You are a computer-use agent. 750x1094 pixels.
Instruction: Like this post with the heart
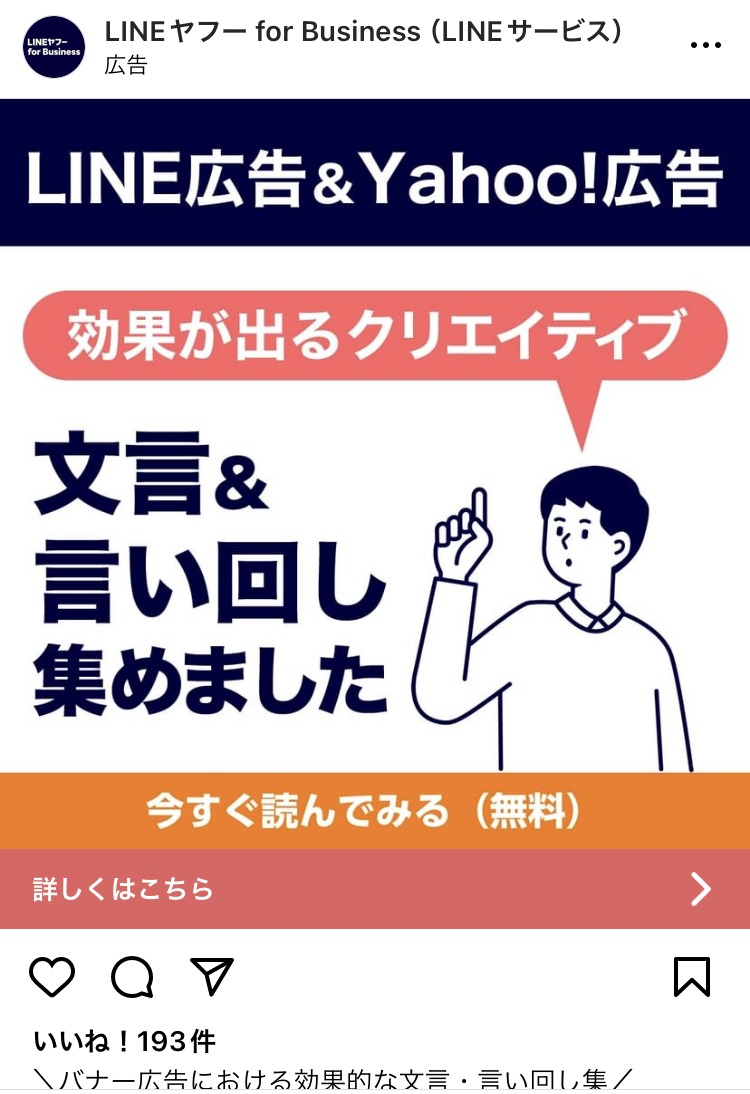tap(52, 977)
